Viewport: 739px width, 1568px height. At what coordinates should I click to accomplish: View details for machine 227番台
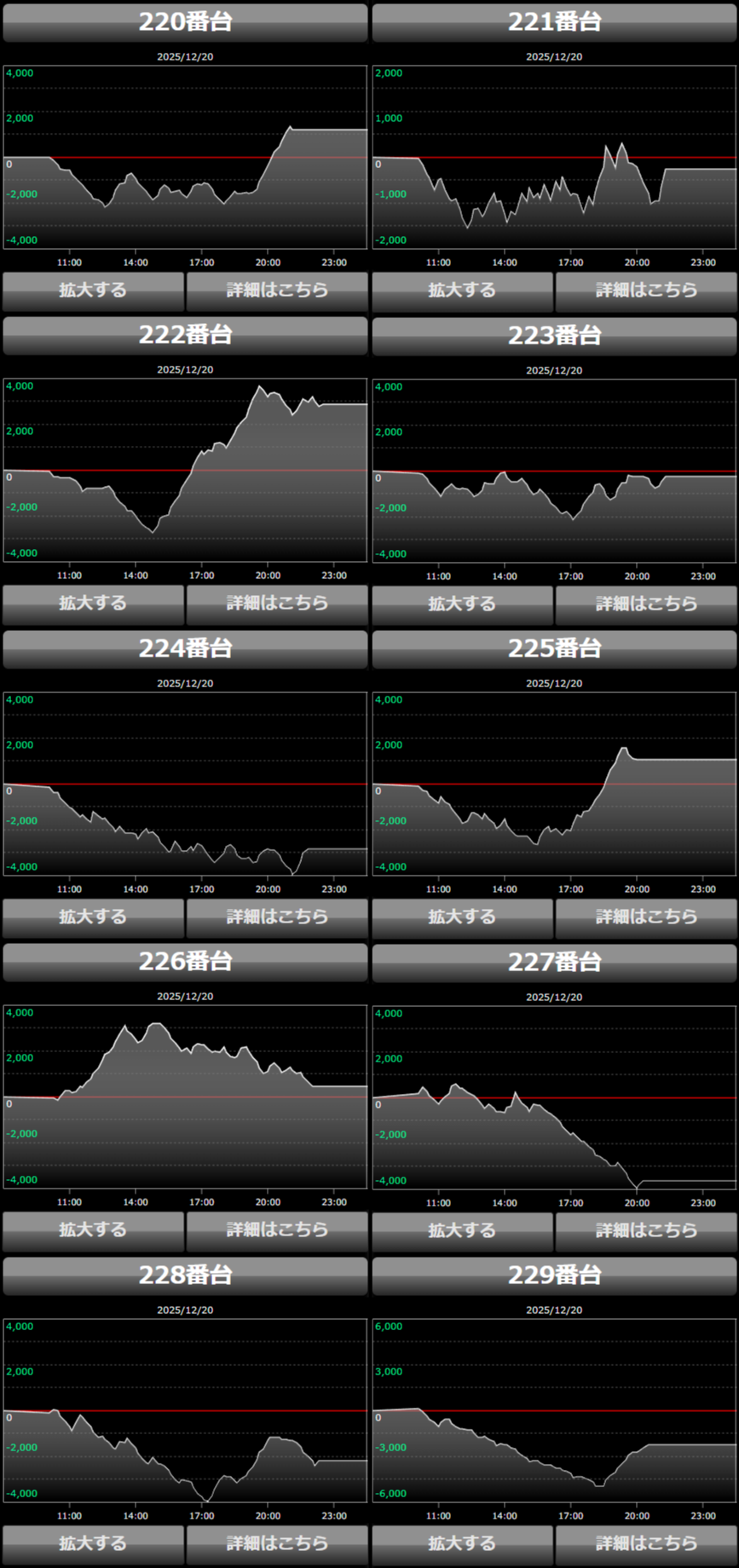(646, 1231)
